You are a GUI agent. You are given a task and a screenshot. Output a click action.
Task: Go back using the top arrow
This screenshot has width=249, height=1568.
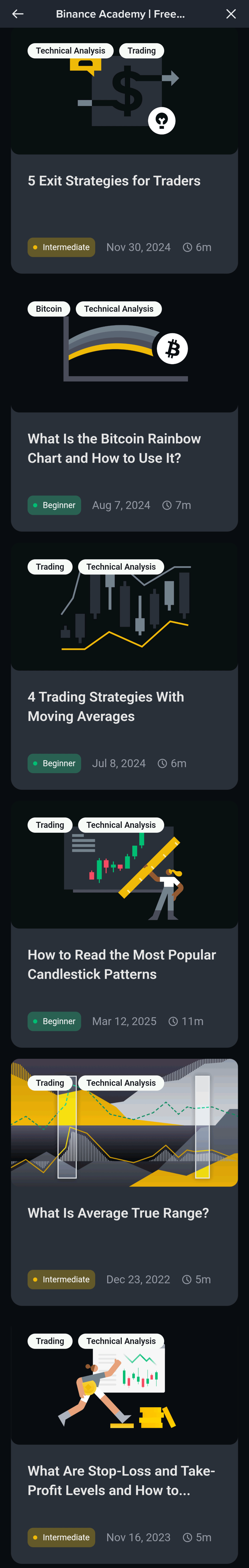pyautogui.click(x=18, y=14)
